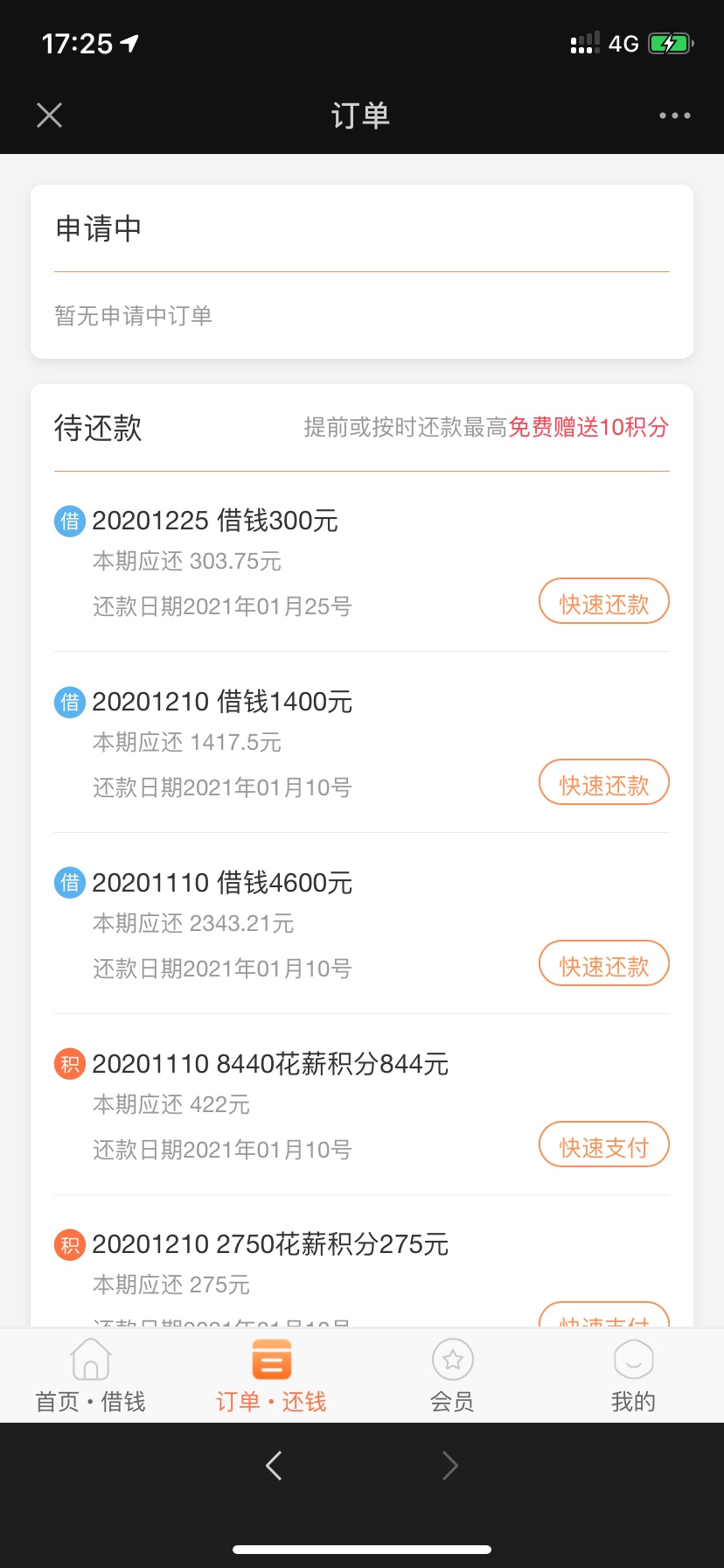Screen dimensions: 724x1568
Task: Tap 快速还款 for the 借钱1400元 order
Action: (x=604, y=783)
